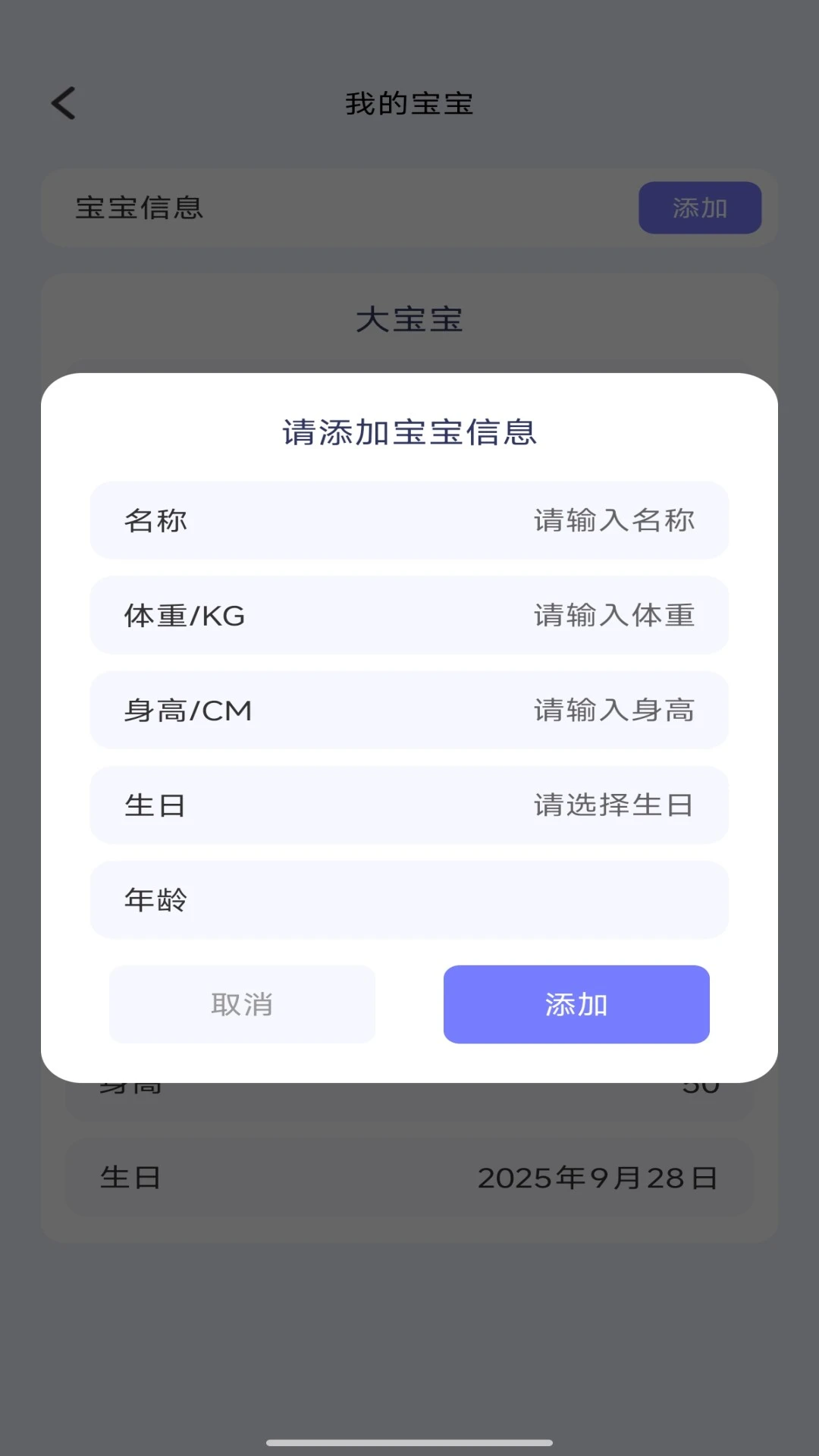819x1456 pixels.
Task: Fill in the 身高/CM height field
Action: click(613, 710)
